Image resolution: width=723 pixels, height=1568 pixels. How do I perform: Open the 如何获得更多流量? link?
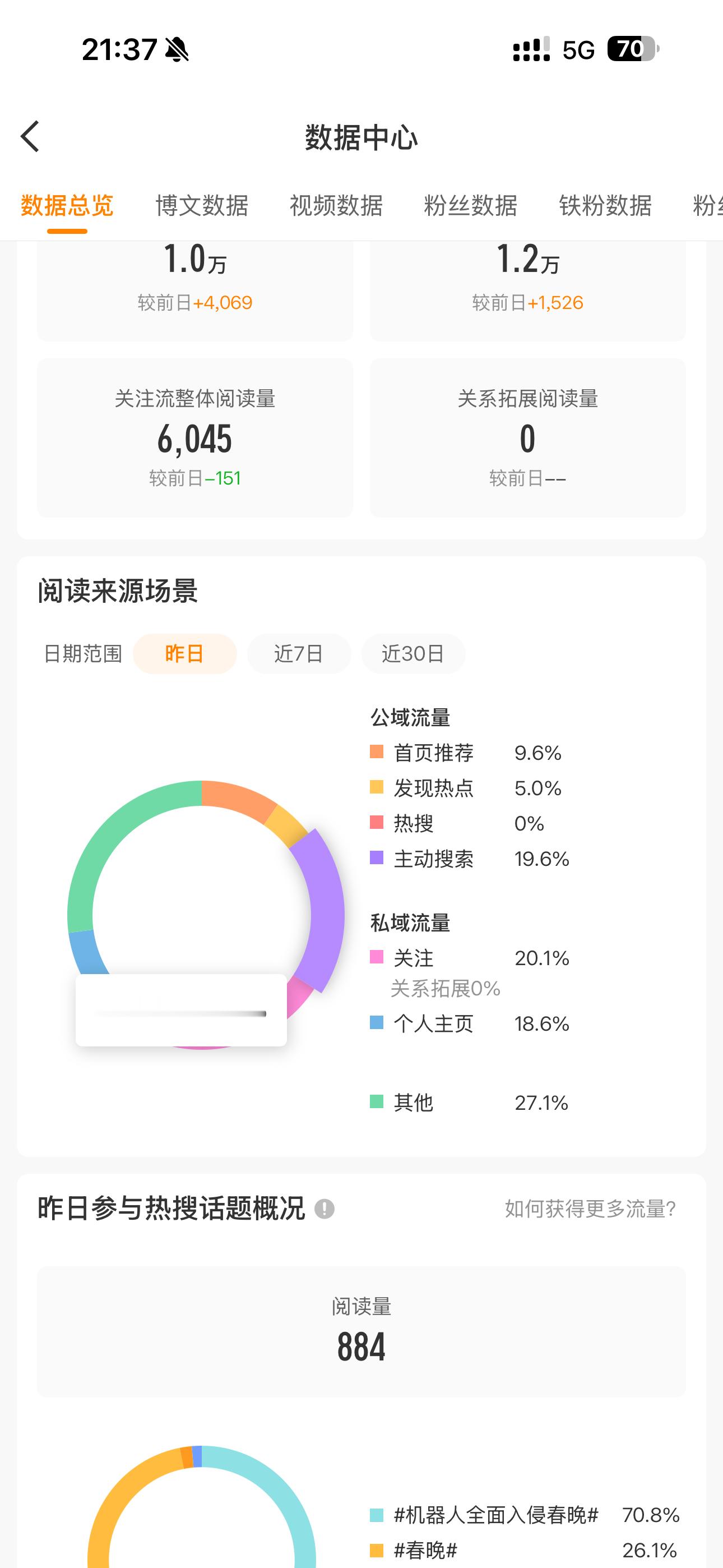[588, 1209]
